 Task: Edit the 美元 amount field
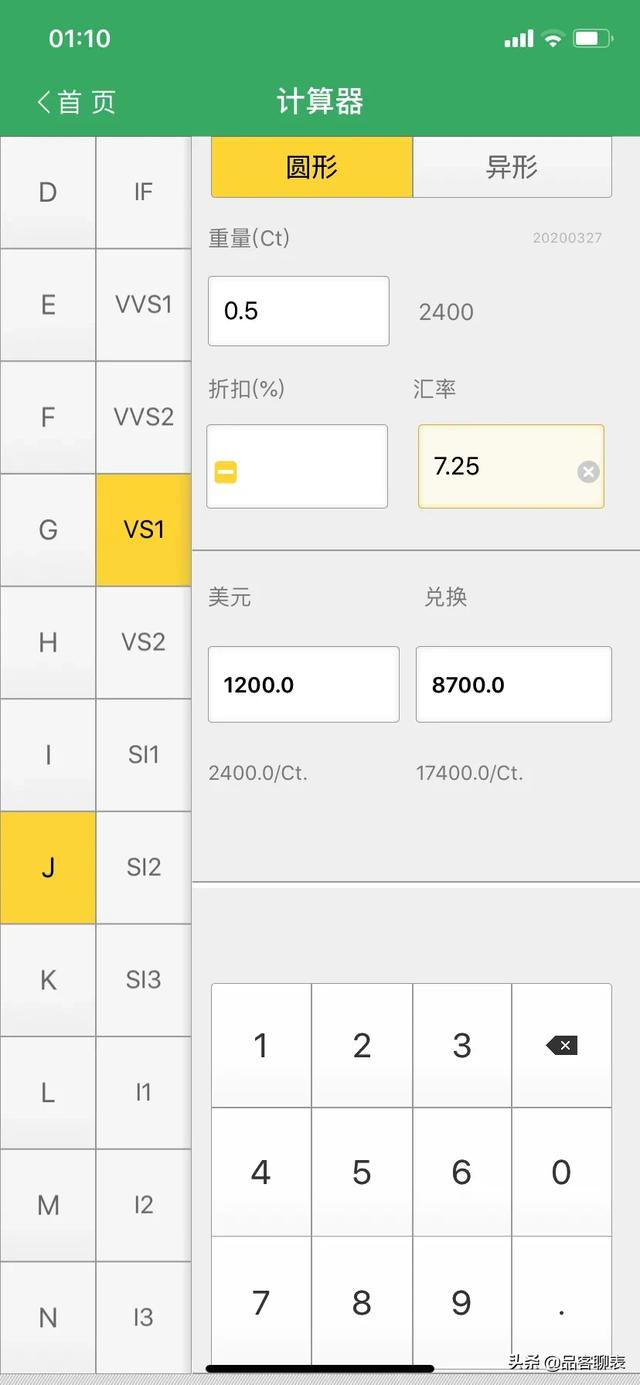[x=303, y=685]
